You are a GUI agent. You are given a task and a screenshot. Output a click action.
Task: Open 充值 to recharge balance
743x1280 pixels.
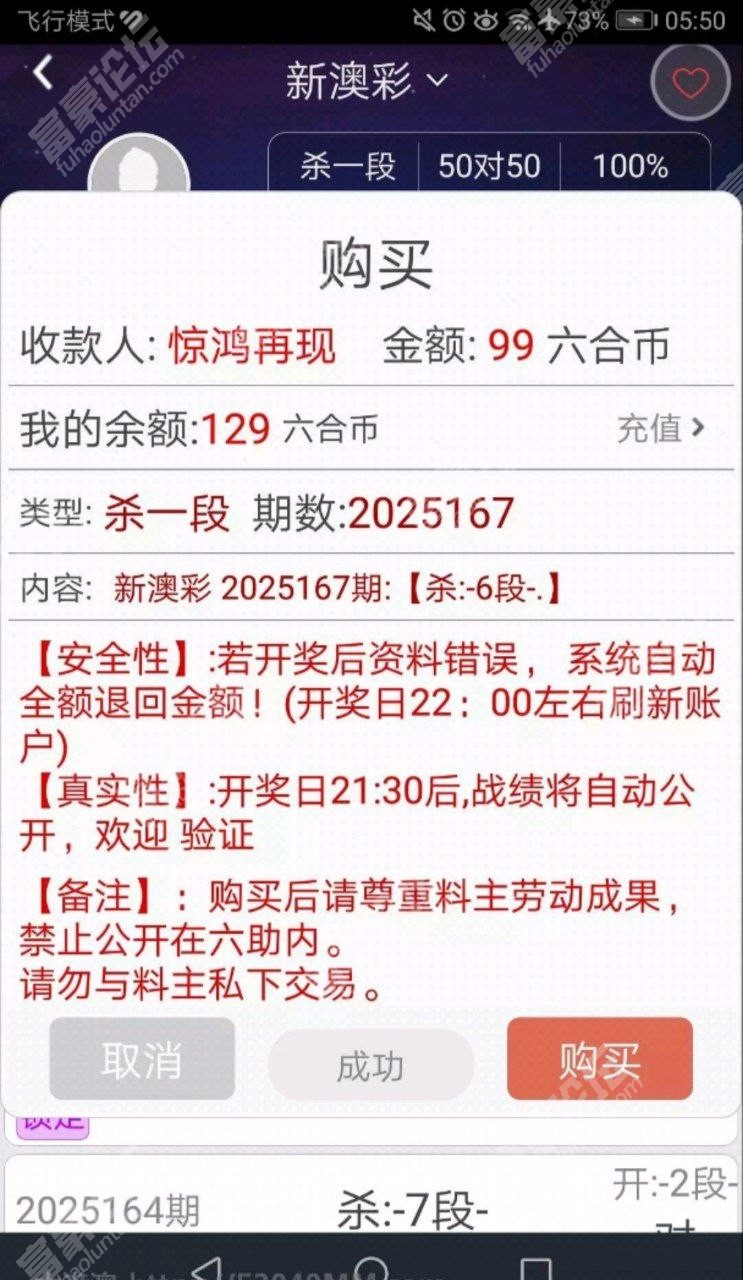[661, 429]
